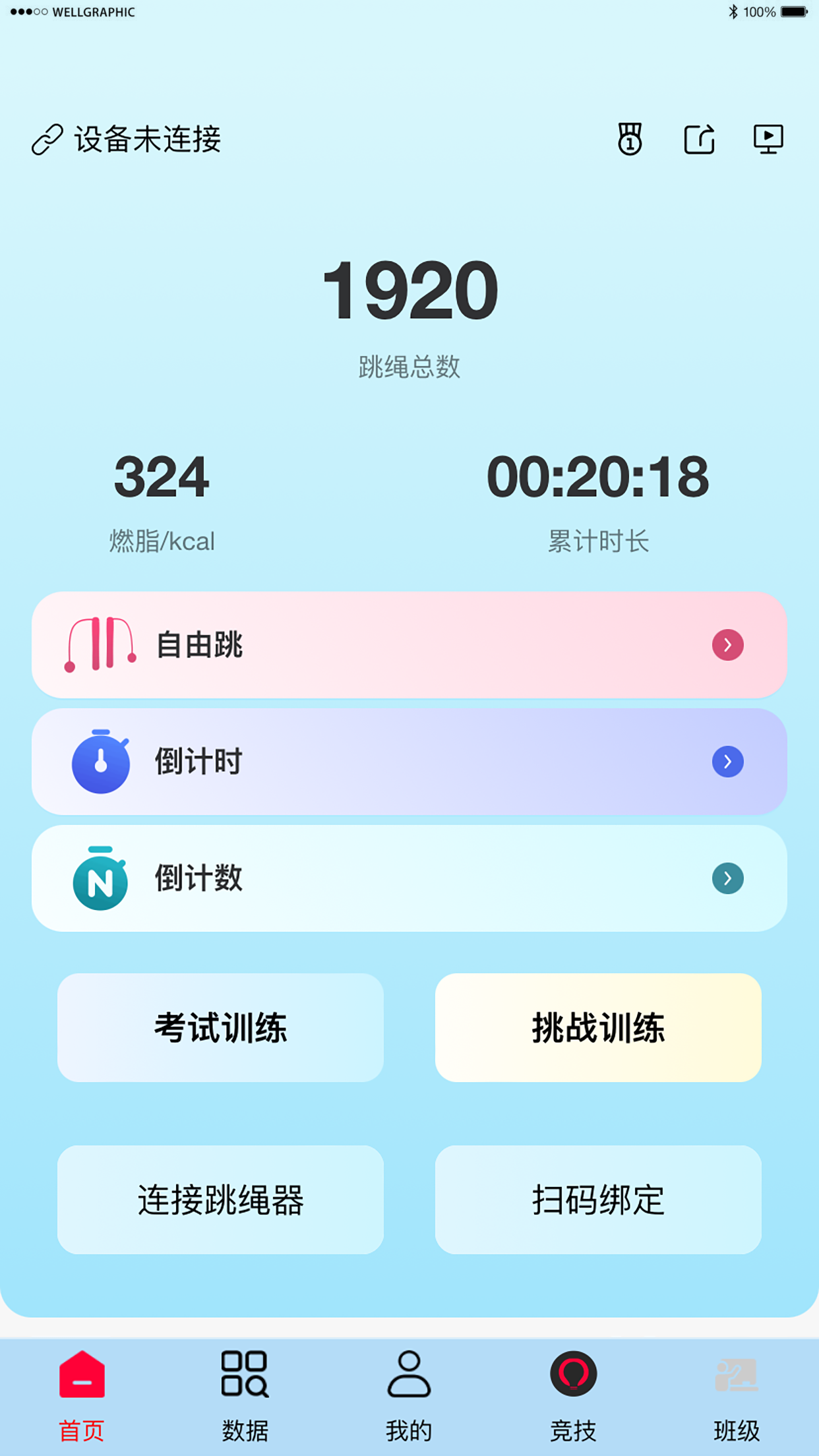Expand the 自由跳 free jump chevron

727,644
